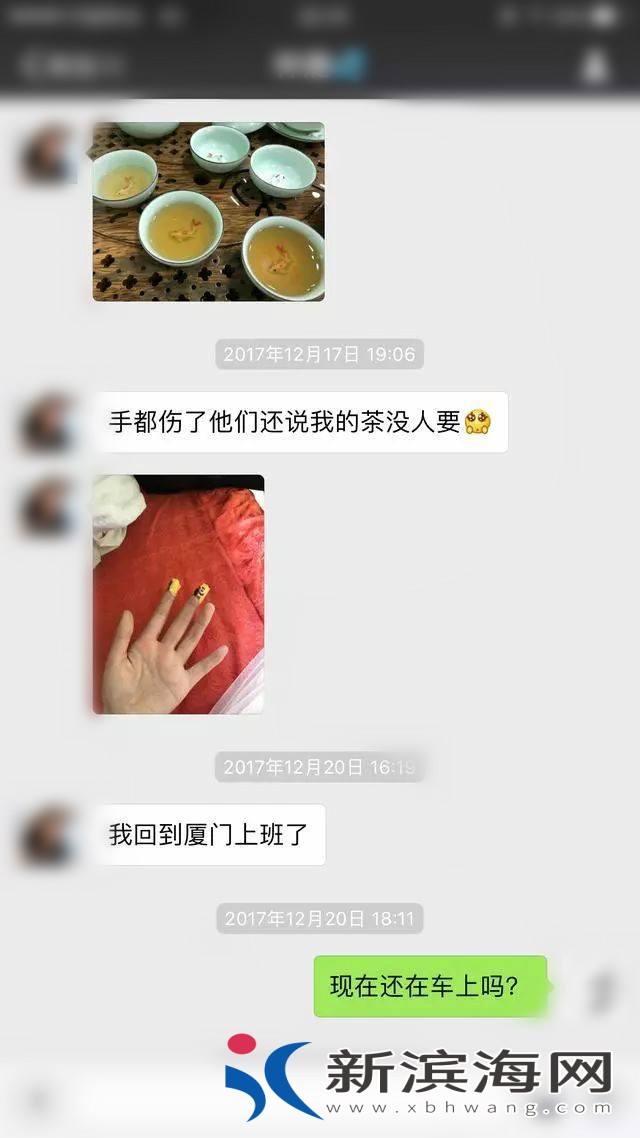Screen dimensions: 640x1138
Task: View the injured hand photo
Action: click(x=178, y=594)
